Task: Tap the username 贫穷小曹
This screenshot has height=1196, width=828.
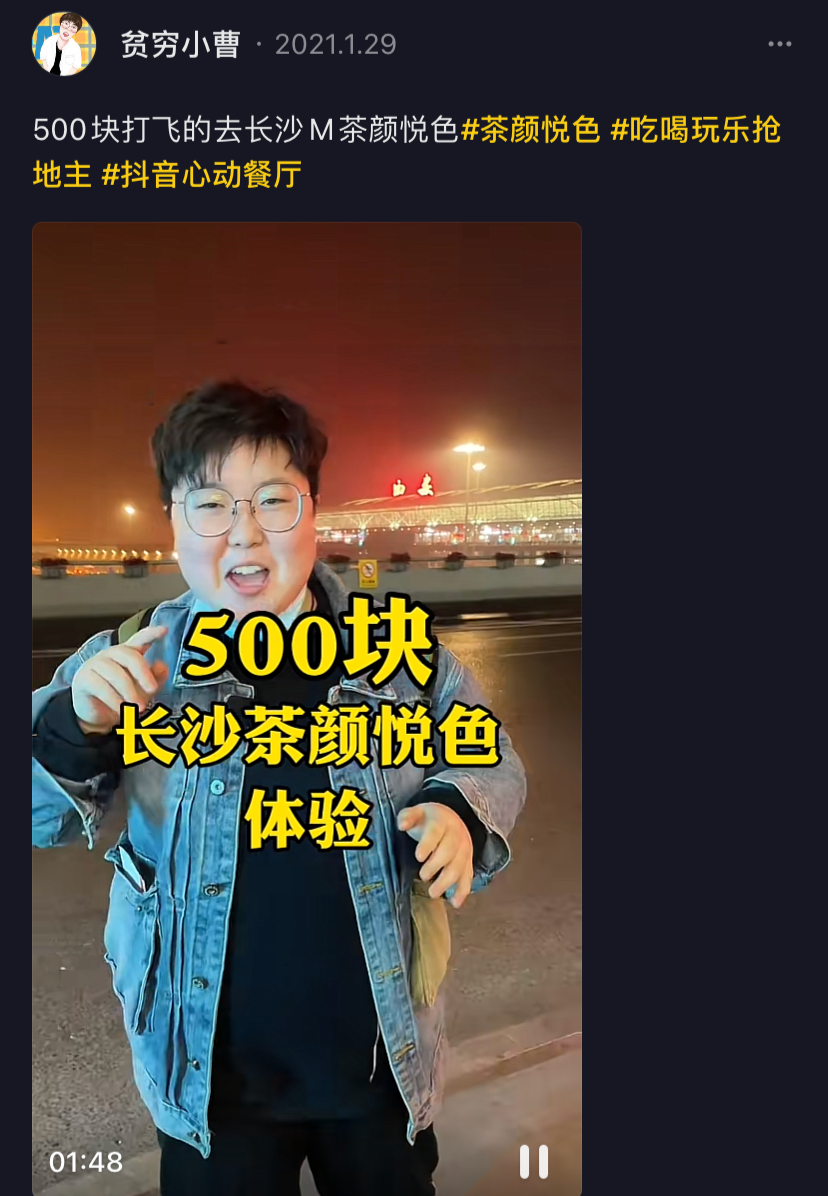Action: click(180, 45)
